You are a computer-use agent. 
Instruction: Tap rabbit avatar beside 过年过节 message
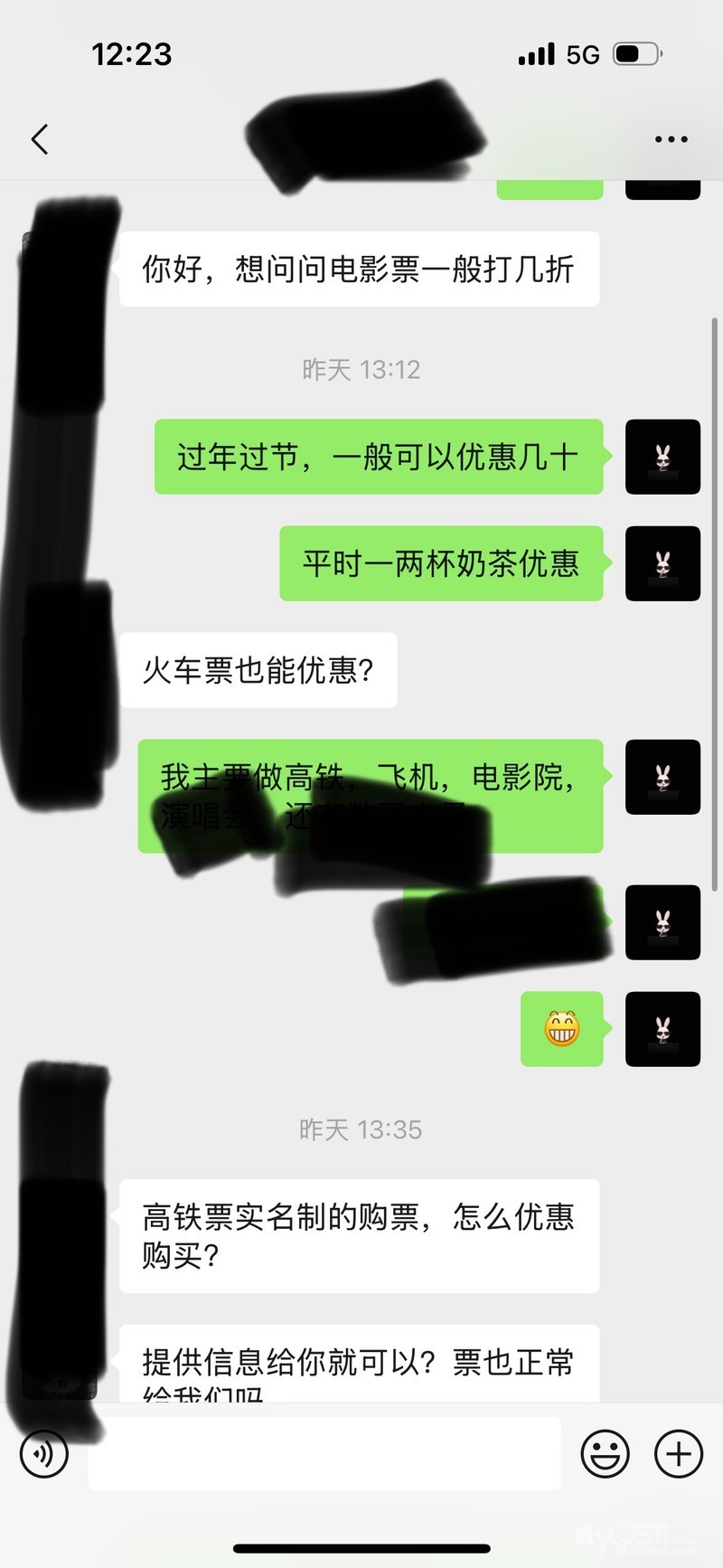[662, 457]
